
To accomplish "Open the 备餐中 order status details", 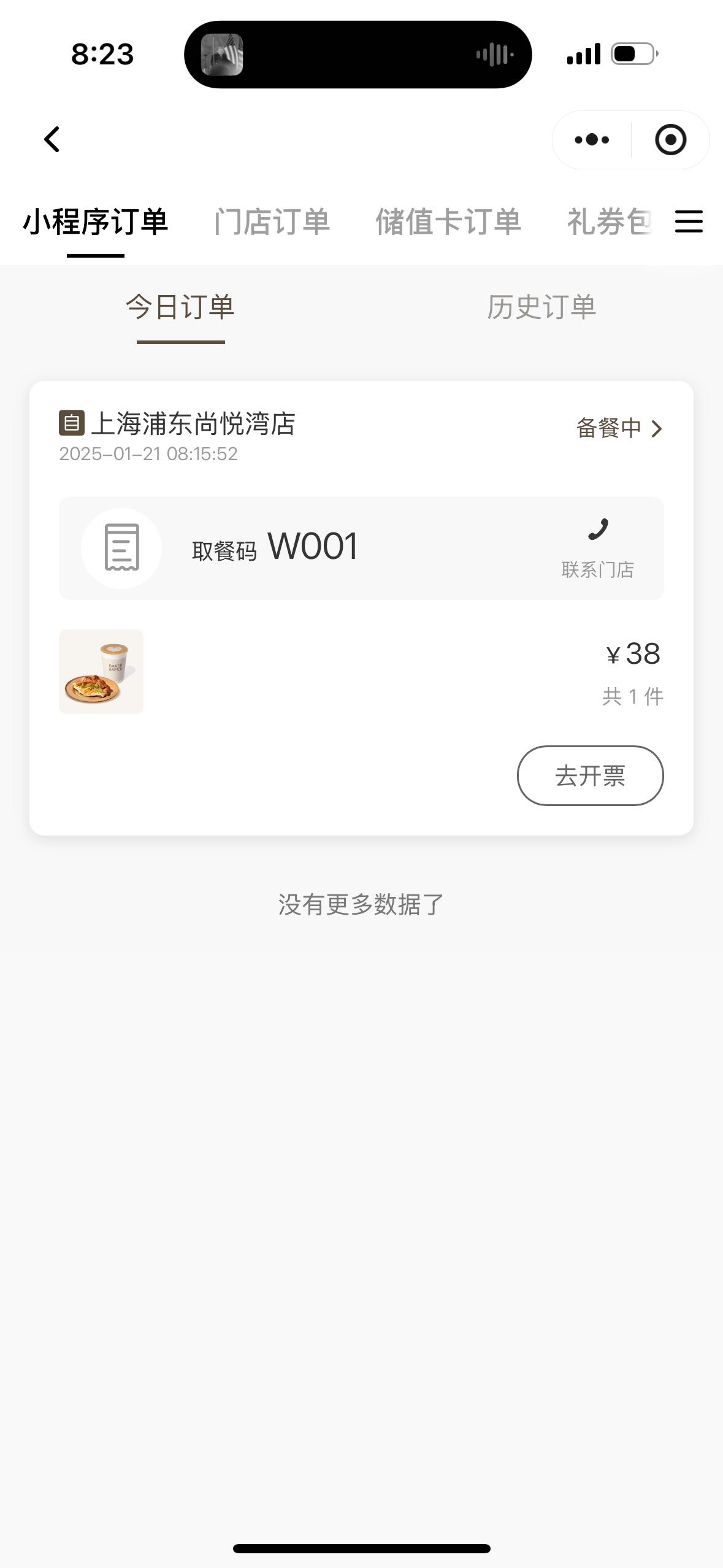I will point(619,428).
